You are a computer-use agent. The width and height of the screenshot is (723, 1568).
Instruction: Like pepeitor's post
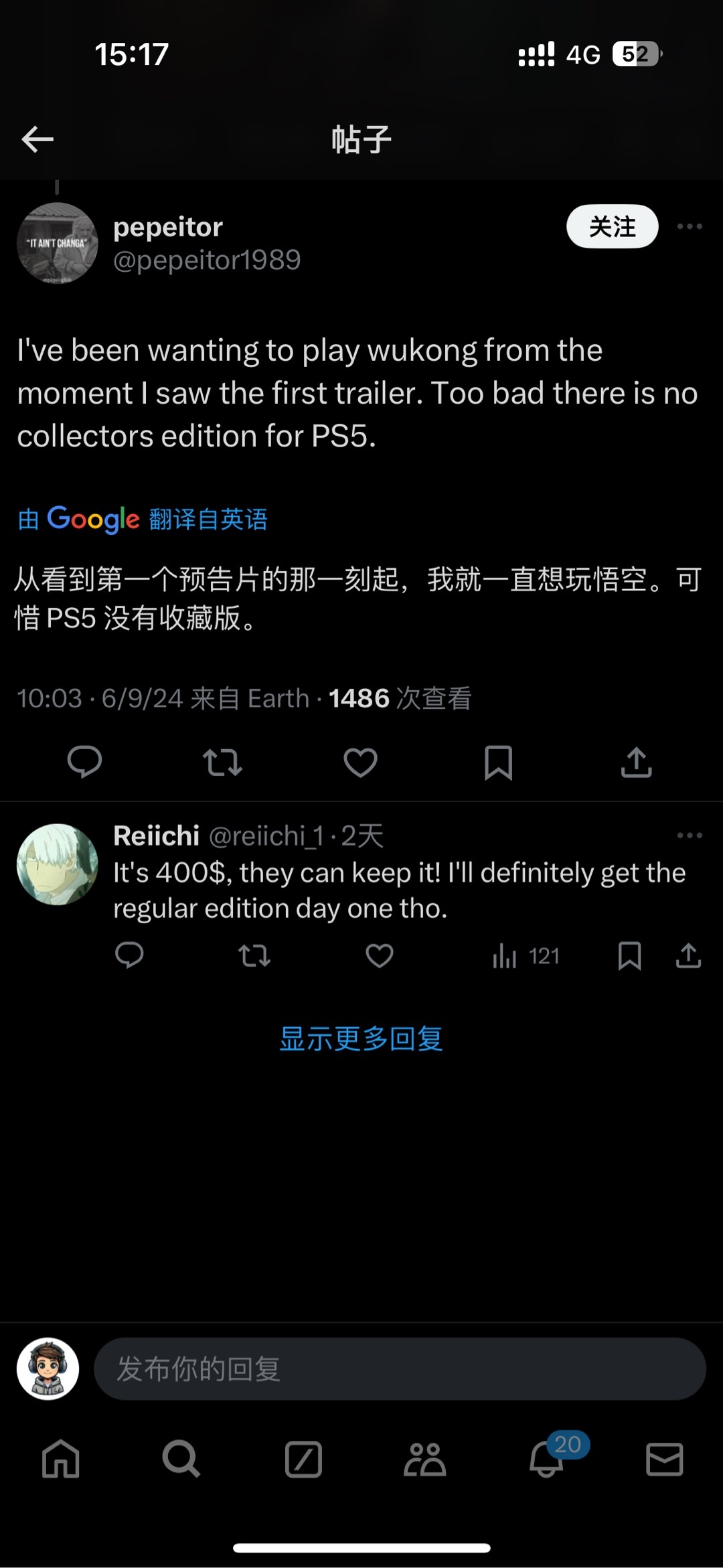point(360,762)
